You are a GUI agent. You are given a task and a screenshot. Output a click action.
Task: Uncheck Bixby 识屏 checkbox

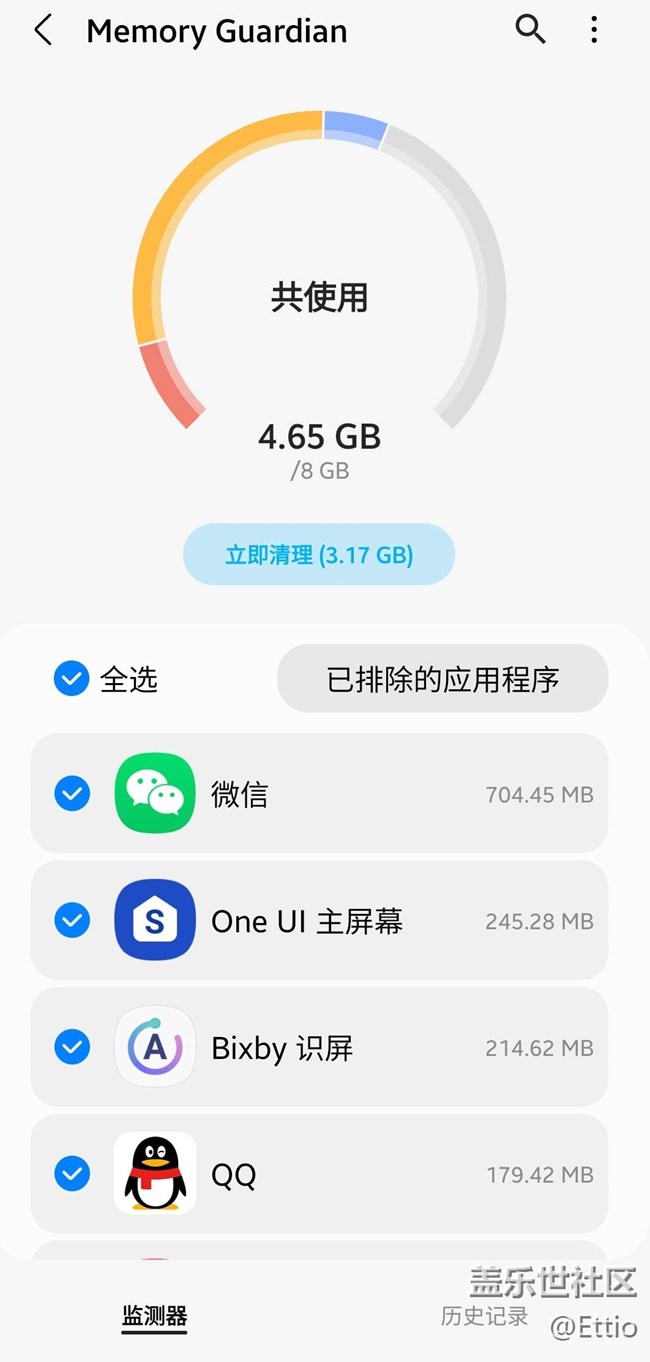(71, 1047)
